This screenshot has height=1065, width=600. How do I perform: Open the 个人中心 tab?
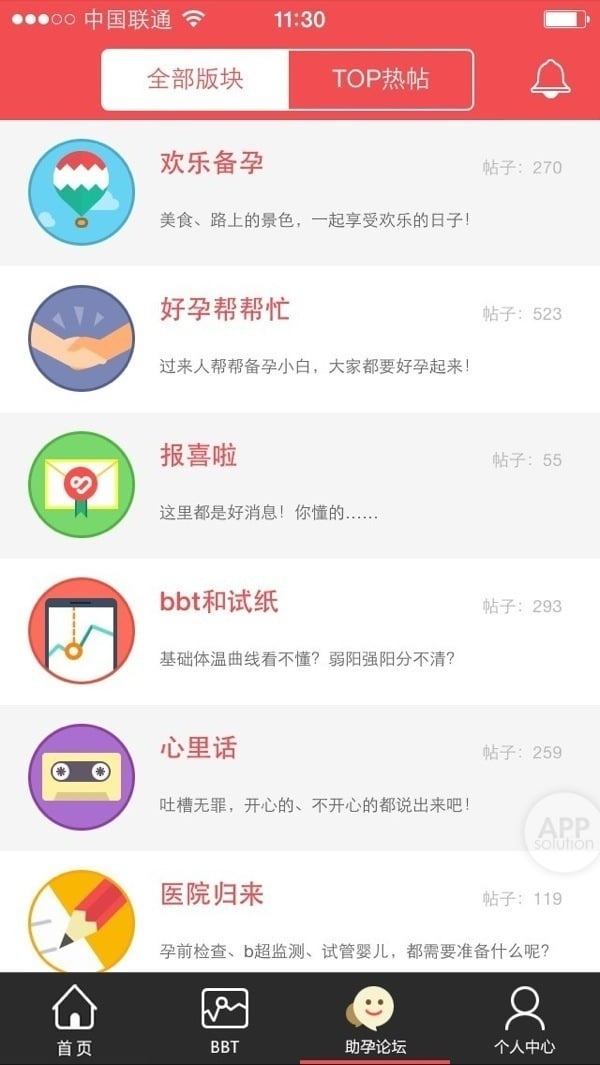click(x=524, y=1019)
